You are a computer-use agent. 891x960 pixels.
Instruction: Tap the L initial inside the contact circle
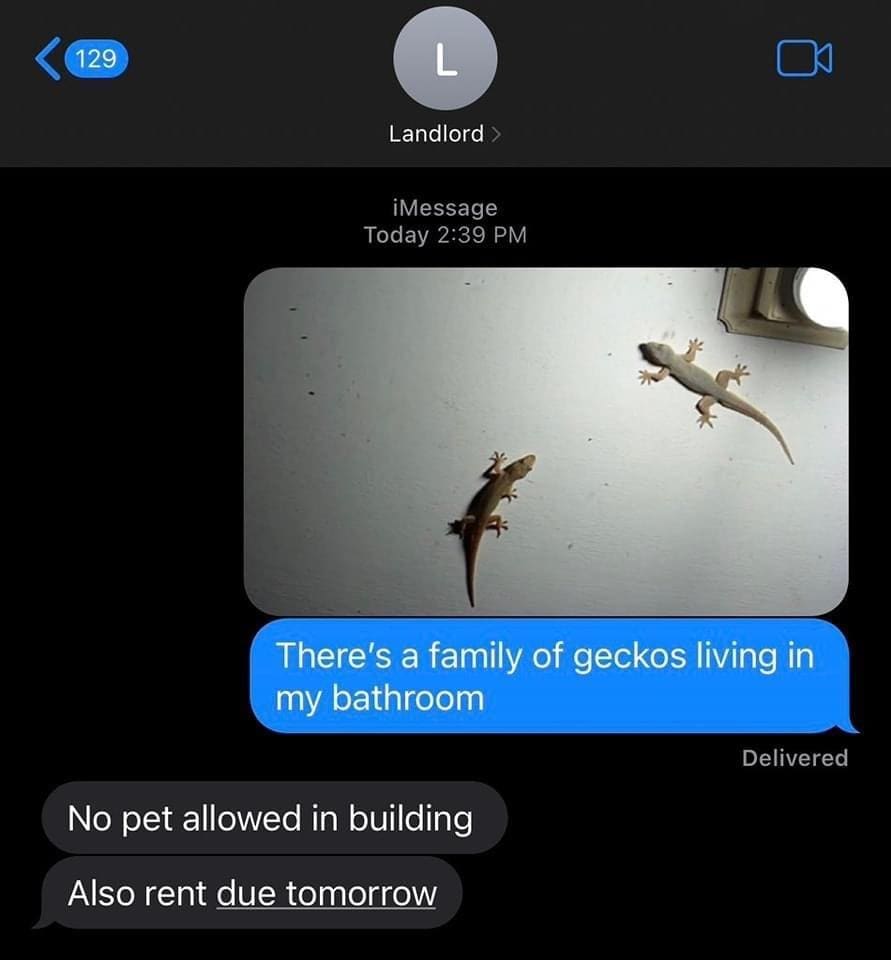click(x=445, y=58)
